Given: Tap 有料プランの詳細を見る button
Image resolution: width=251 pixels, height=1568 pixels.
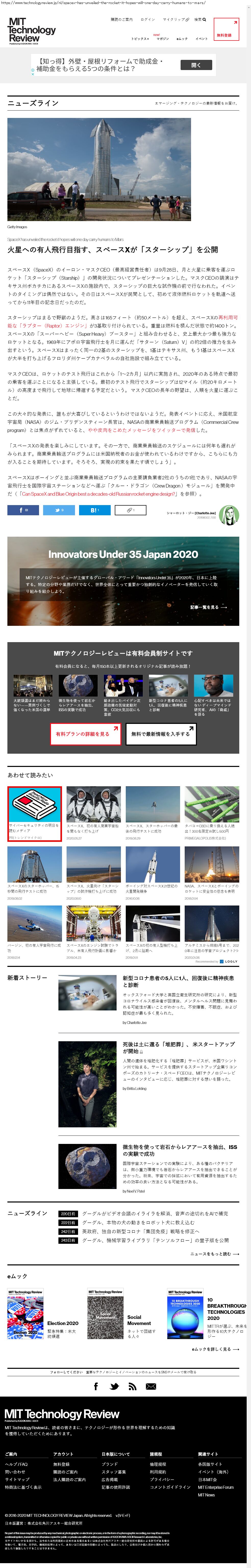Looking at the screenshot, I should pos(85,734).
